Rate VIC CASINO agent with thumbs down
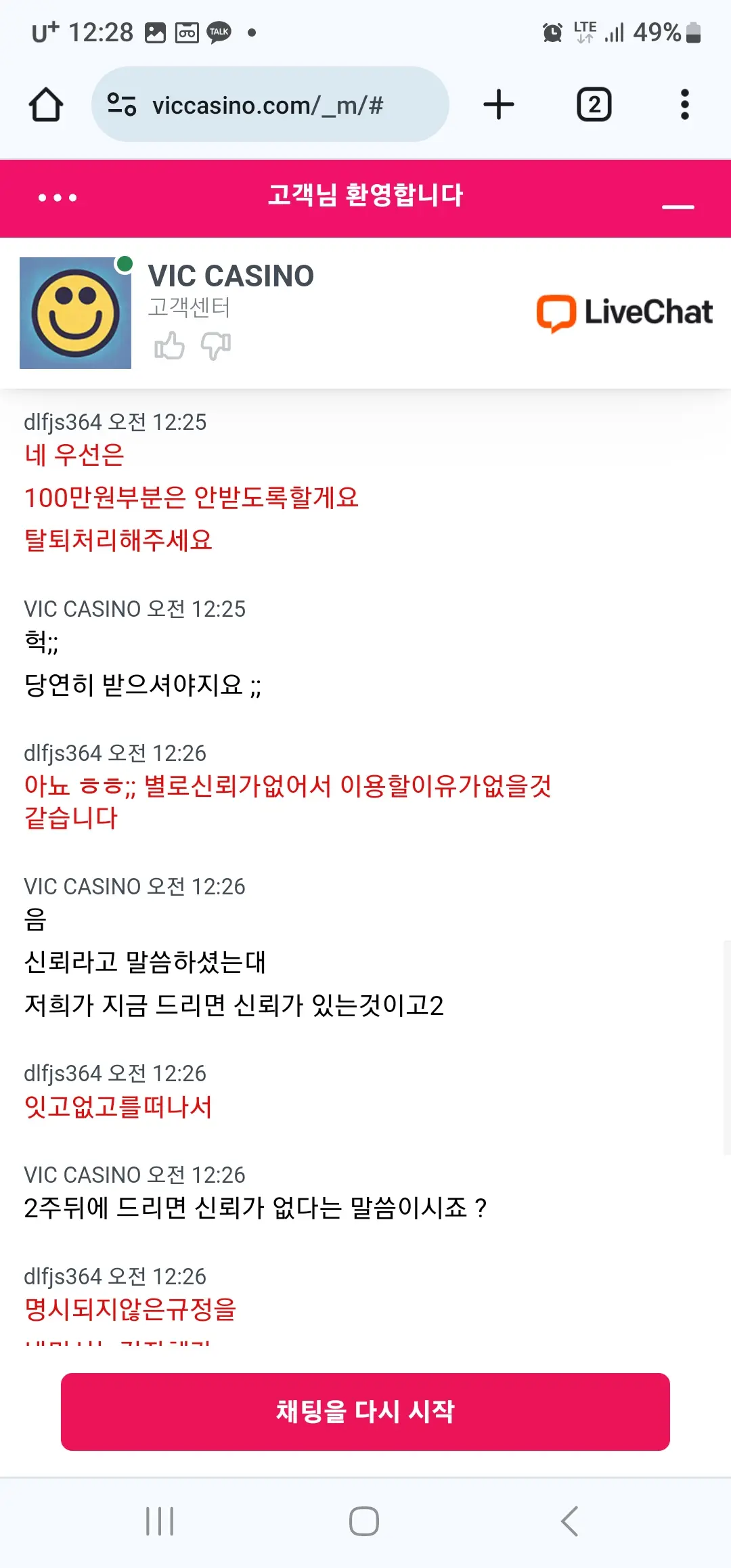This screenshot has height=1568, width=731. tap(216, 346)
